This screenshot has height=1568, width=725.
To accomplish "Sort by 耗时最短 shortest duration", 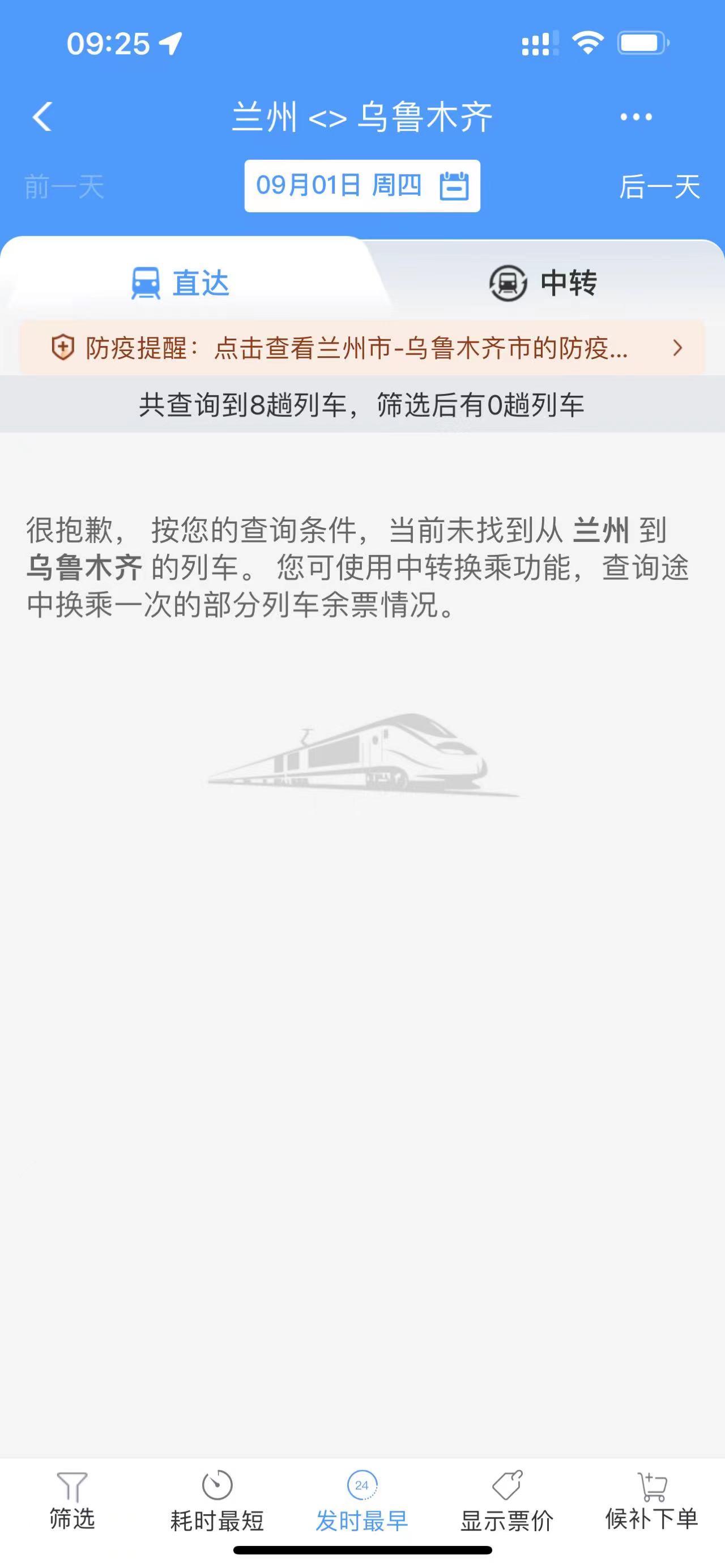I will click(217, 1501).
